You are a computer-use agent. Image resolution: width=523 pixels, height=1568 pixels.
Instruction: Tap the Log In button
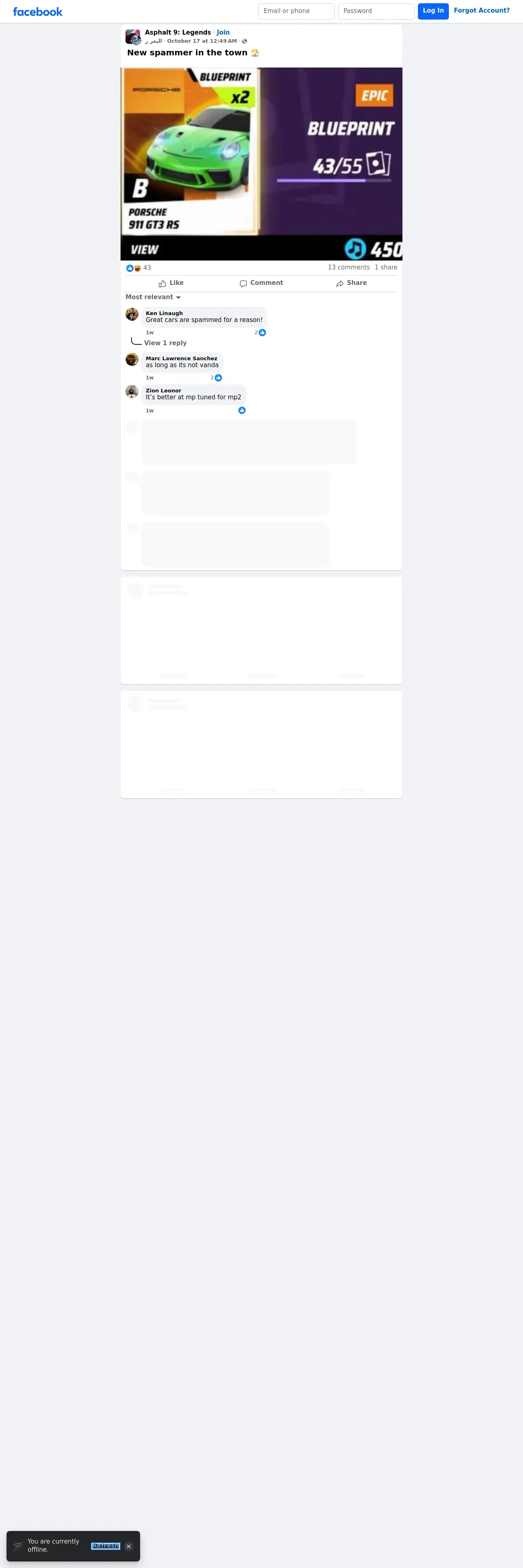click(433, 11)
